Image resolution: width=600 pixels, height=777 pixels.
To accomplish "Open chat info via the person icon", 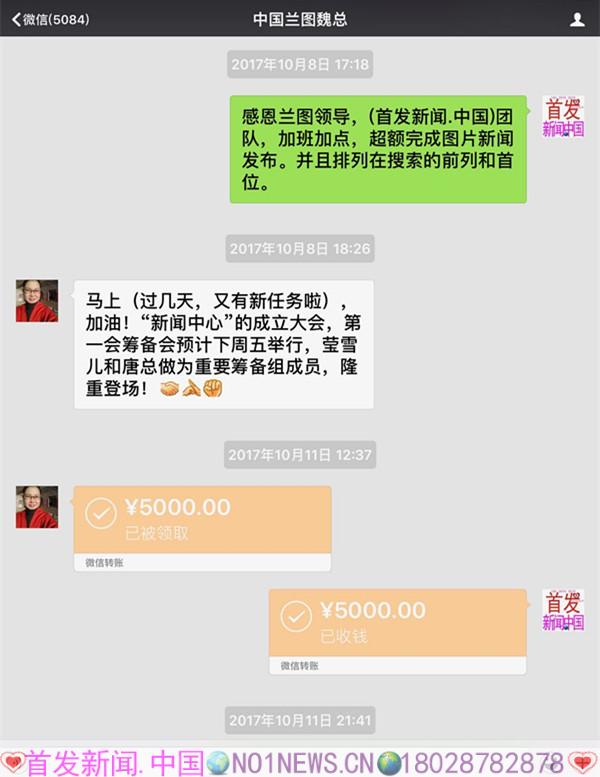I will (x=577, y=19).
